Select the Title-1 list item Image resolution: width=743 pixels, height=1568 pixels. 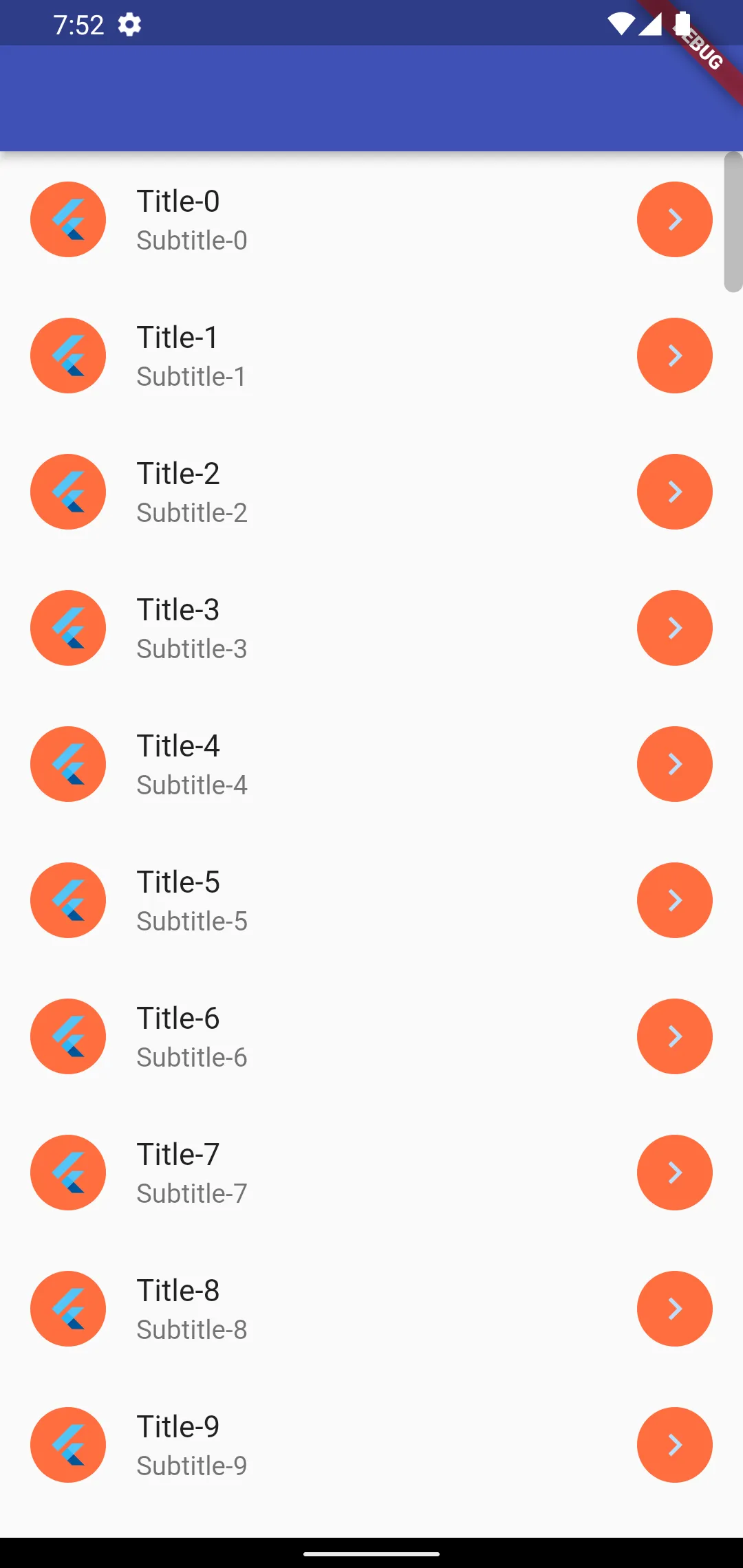click(371, 356)
